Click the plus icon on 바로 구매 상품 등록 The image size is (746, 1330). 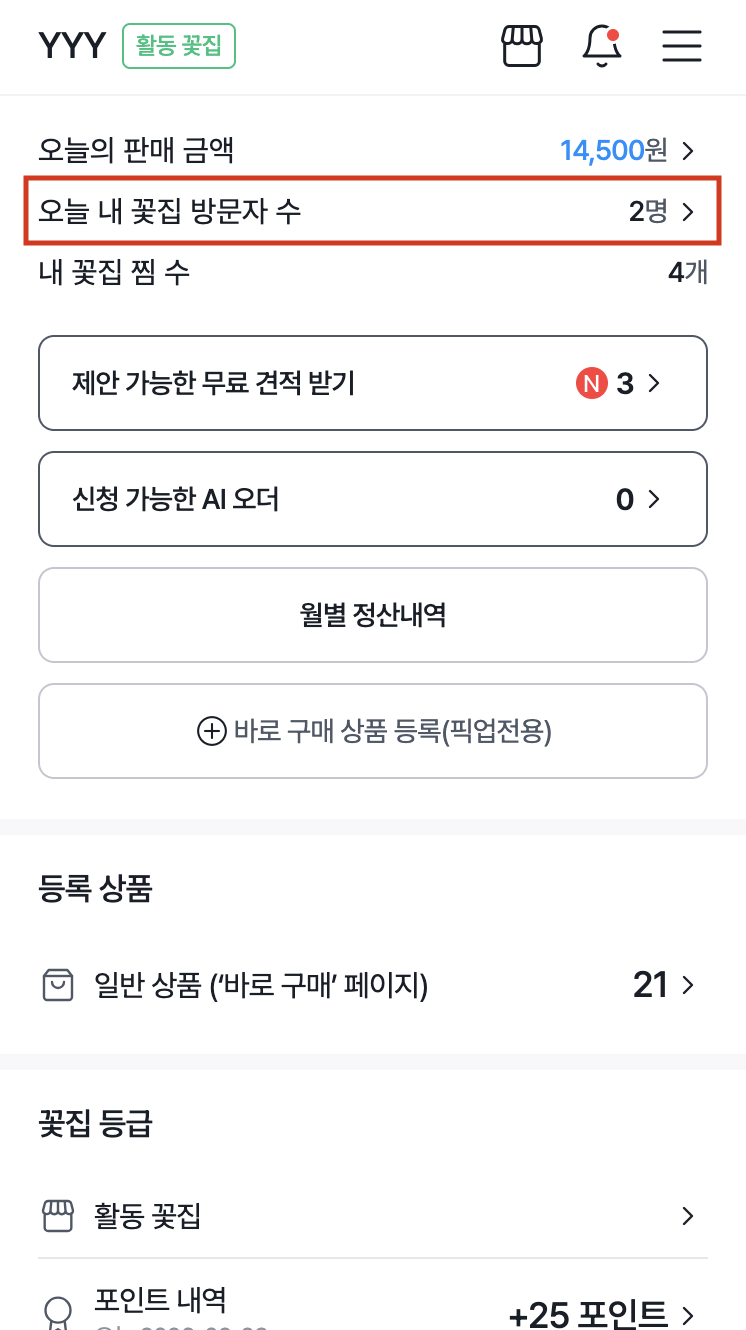coord(210,731)
